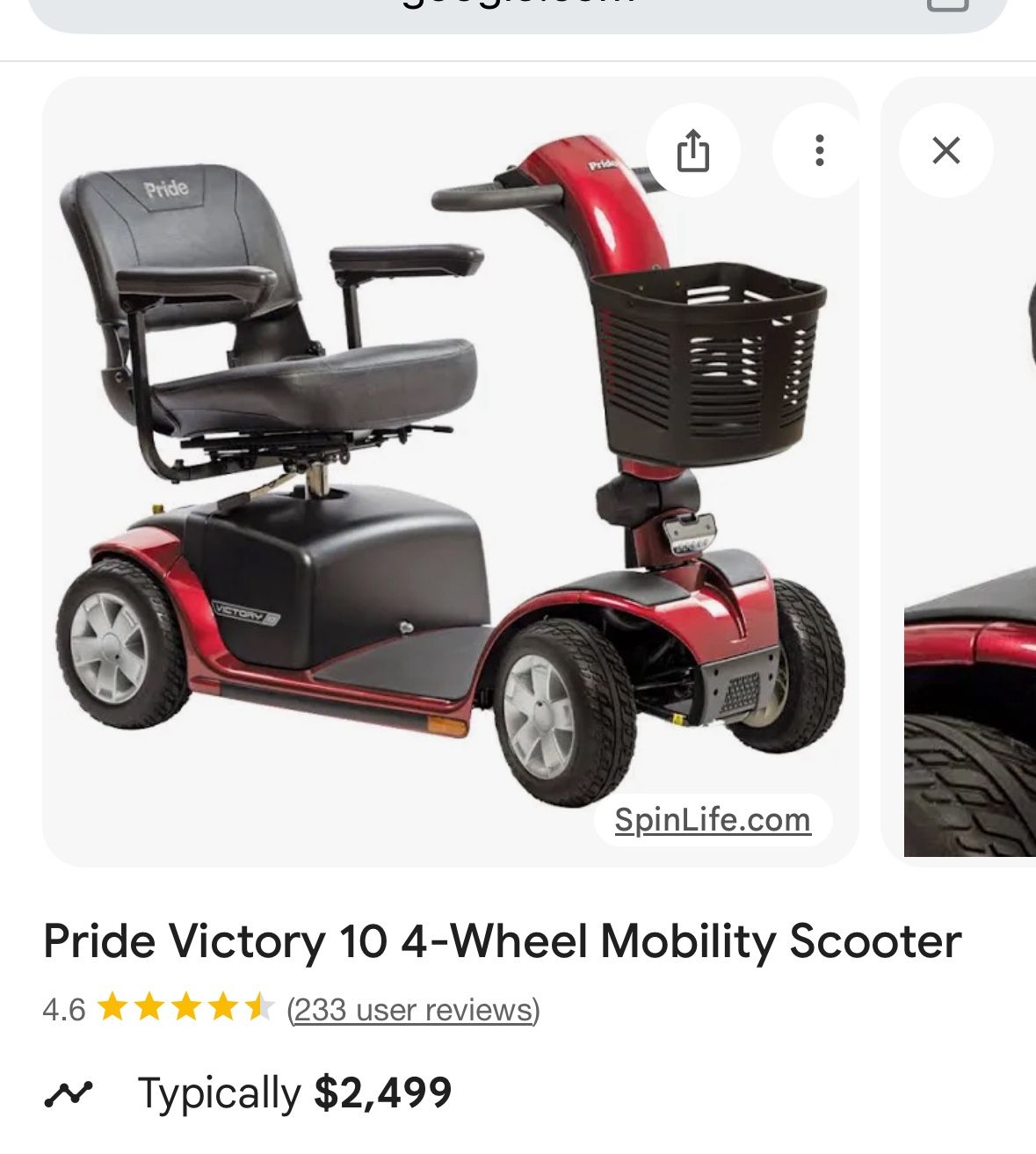The height and width of the screenshot is (1154, 1036).
Task: Tap the browser address bar
Action: pyautogui.click(x=518, y=9)
